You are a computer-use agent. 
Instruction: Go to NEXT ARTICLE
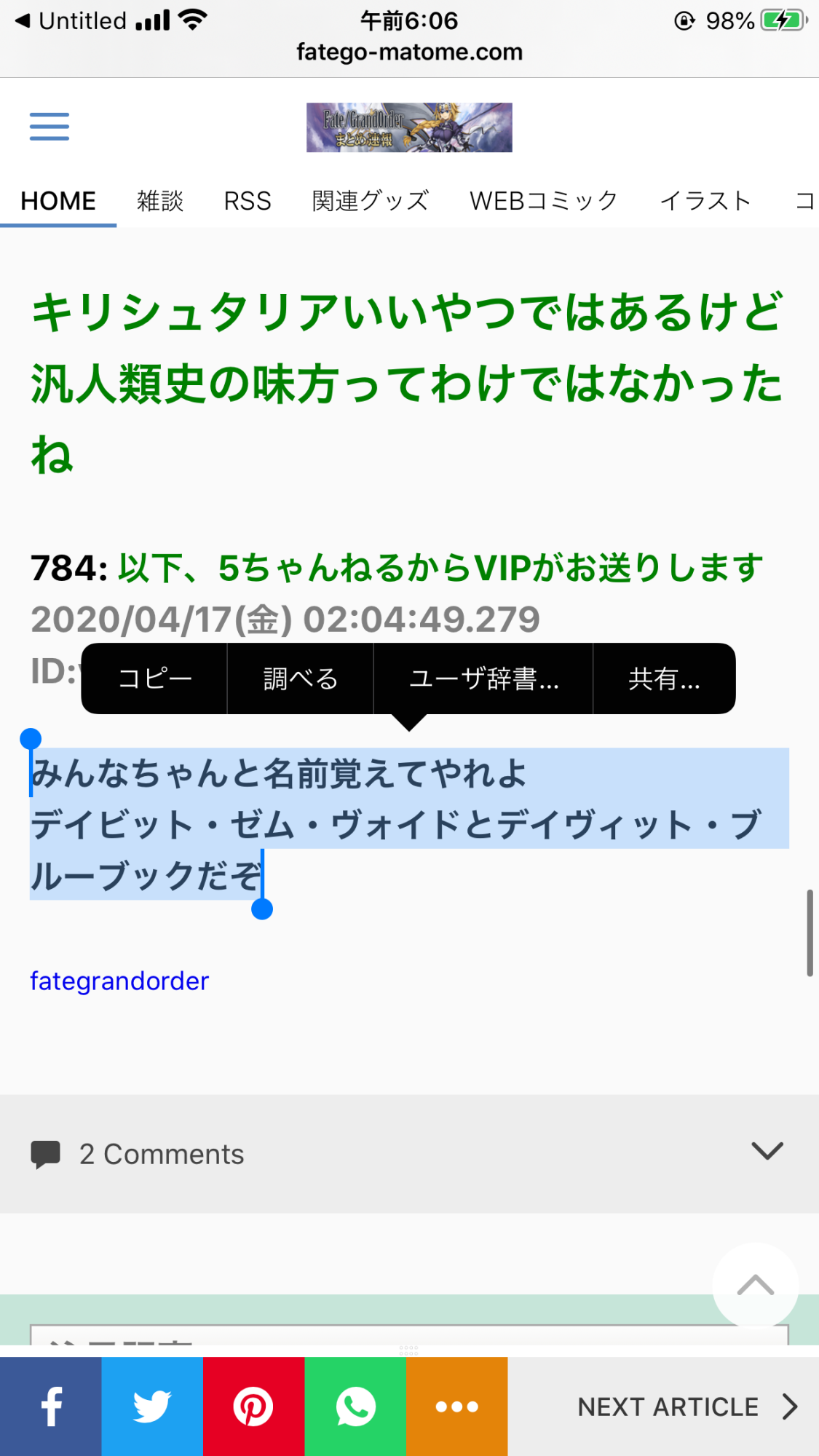[x=684, y=1406]
